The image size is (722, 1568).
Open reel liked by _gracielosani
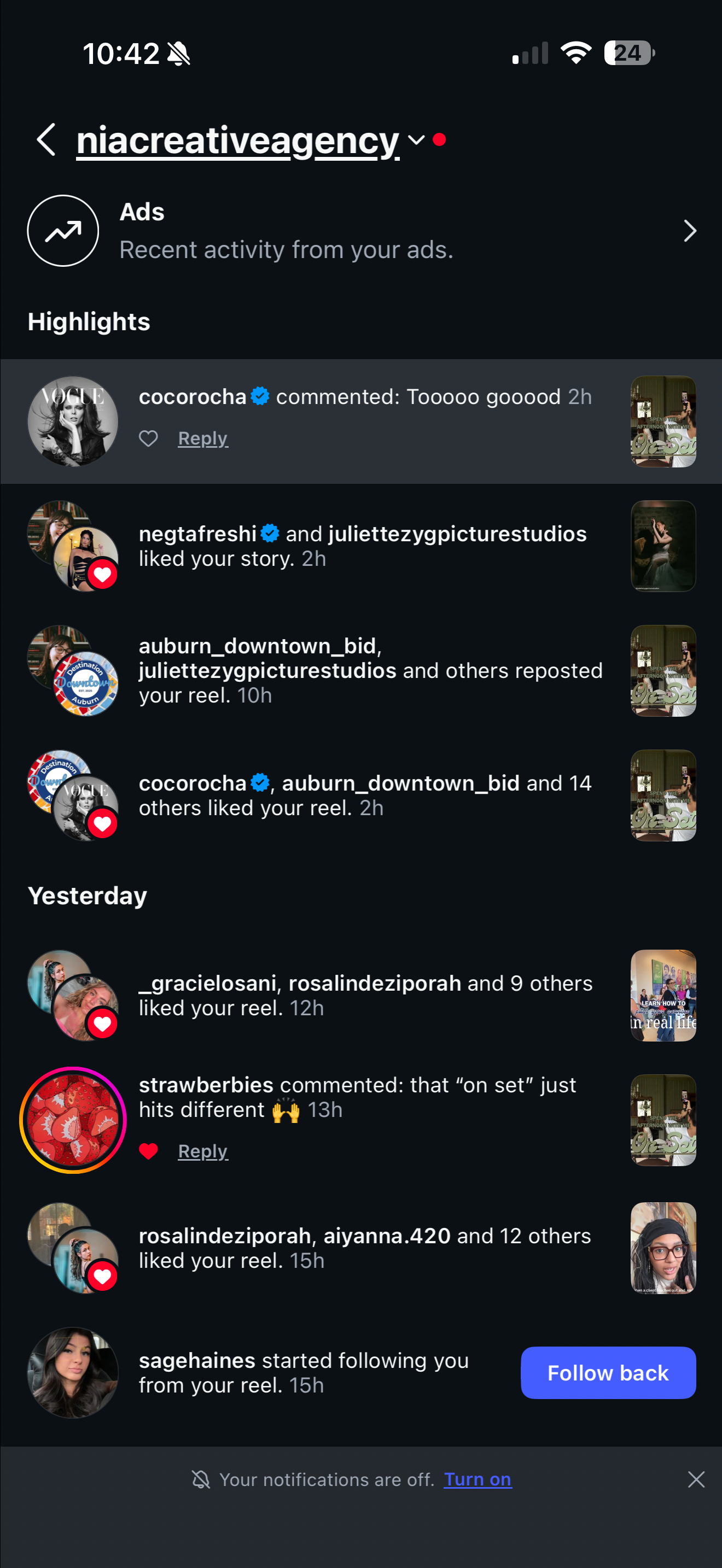pyautogui.click(x=663, y=996)
